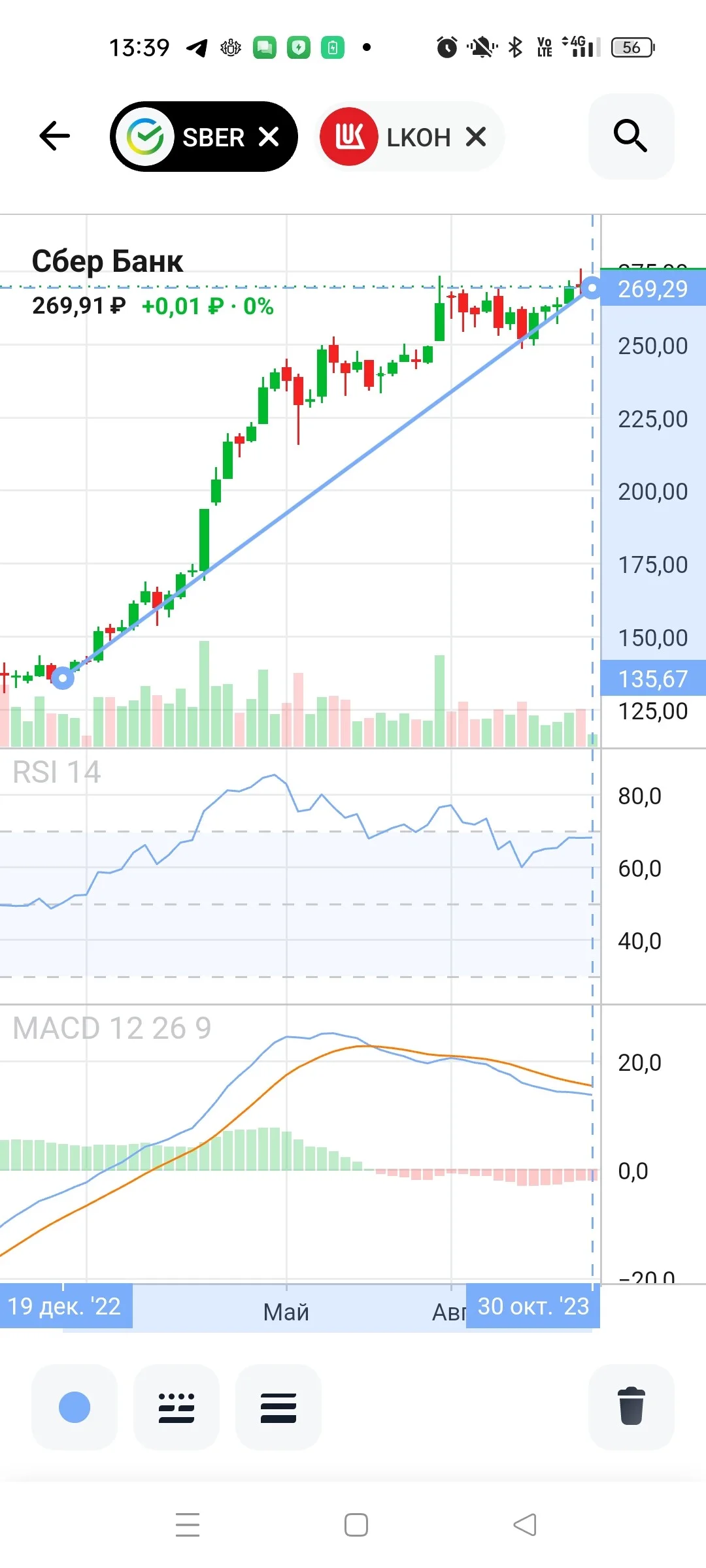
Task: Go back using the top arrow
Action: click(x=54, y=137)
